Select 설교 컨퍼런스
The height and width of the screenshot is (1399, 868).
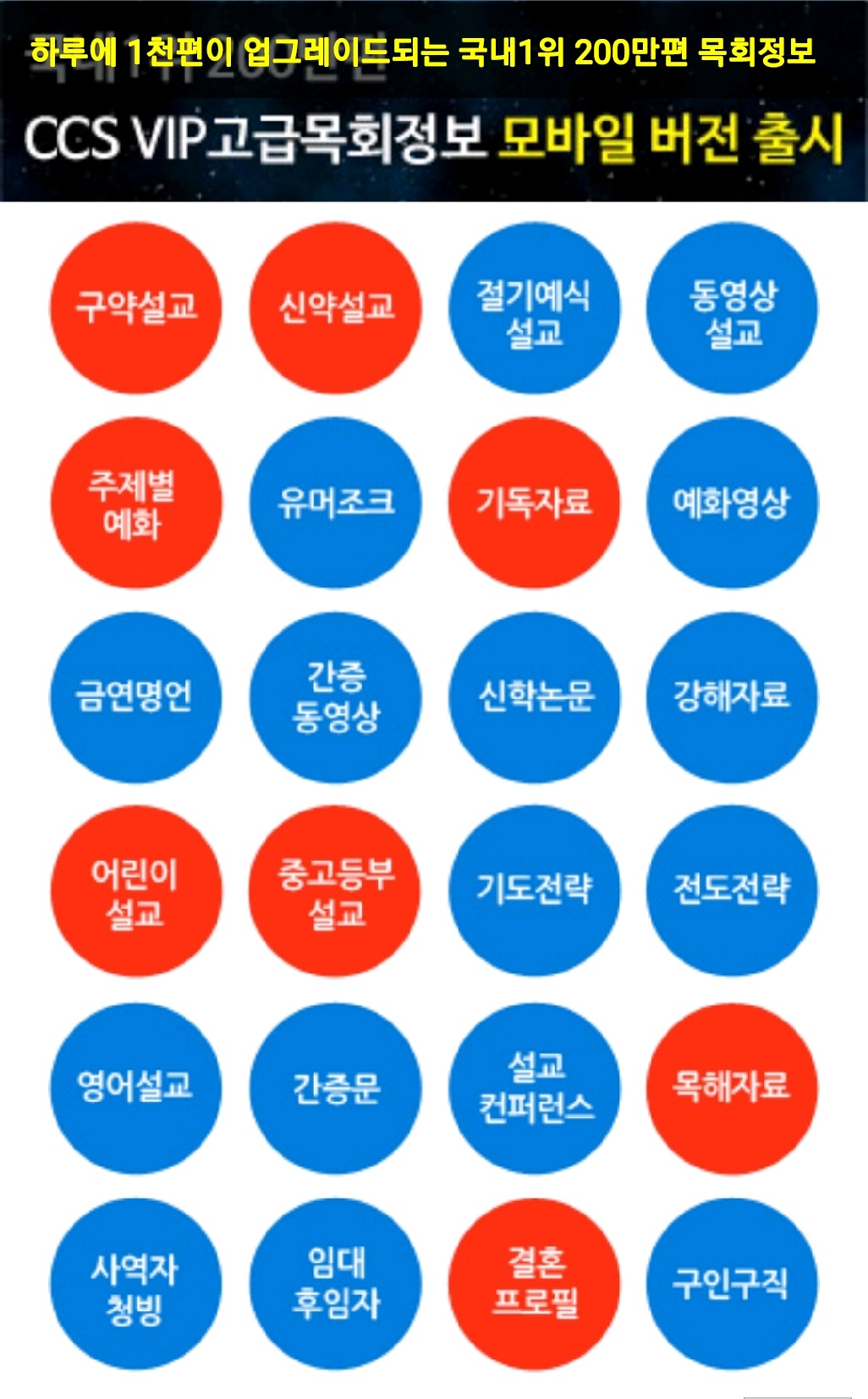point(534,1088)
